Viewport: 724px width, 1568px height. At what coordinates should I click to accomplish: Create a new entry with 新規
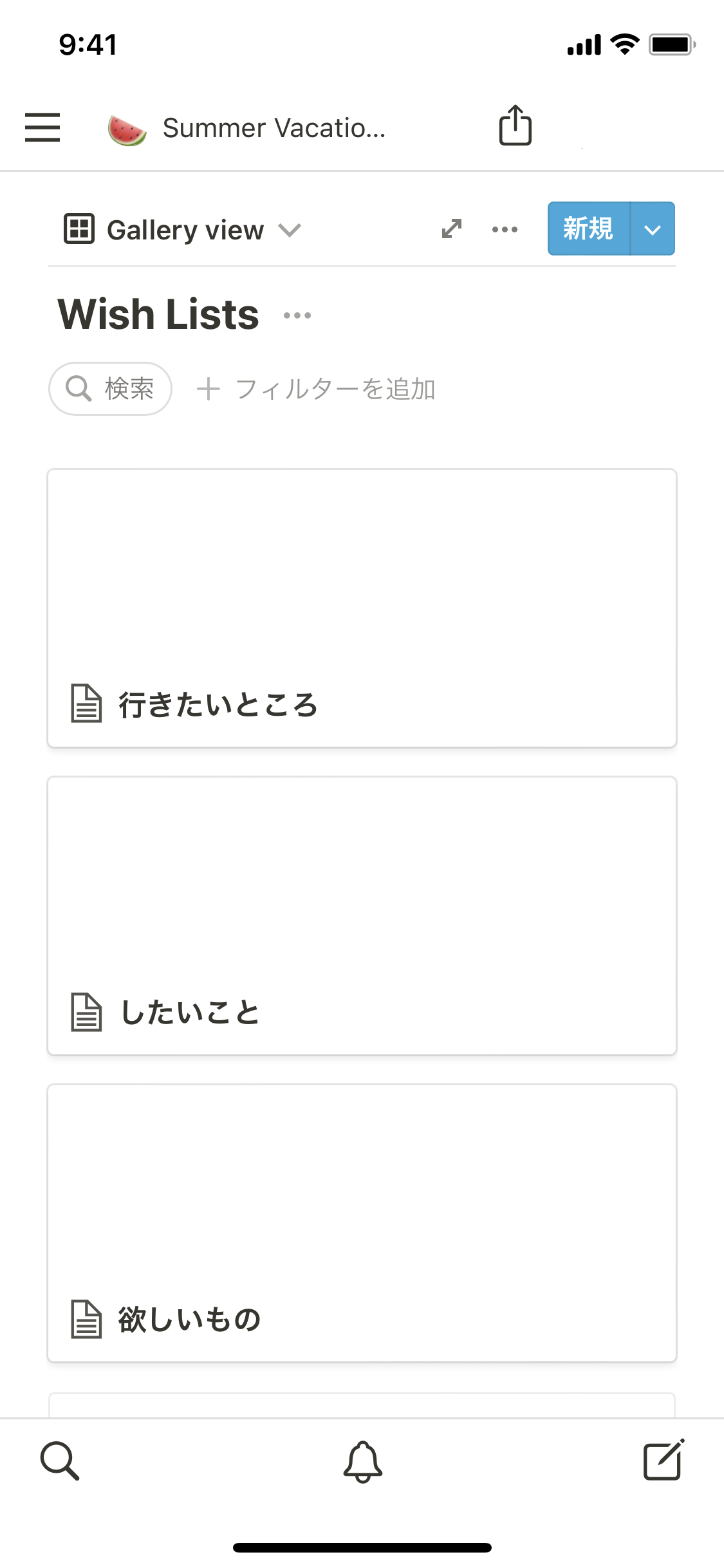click(x=588, y=229)
